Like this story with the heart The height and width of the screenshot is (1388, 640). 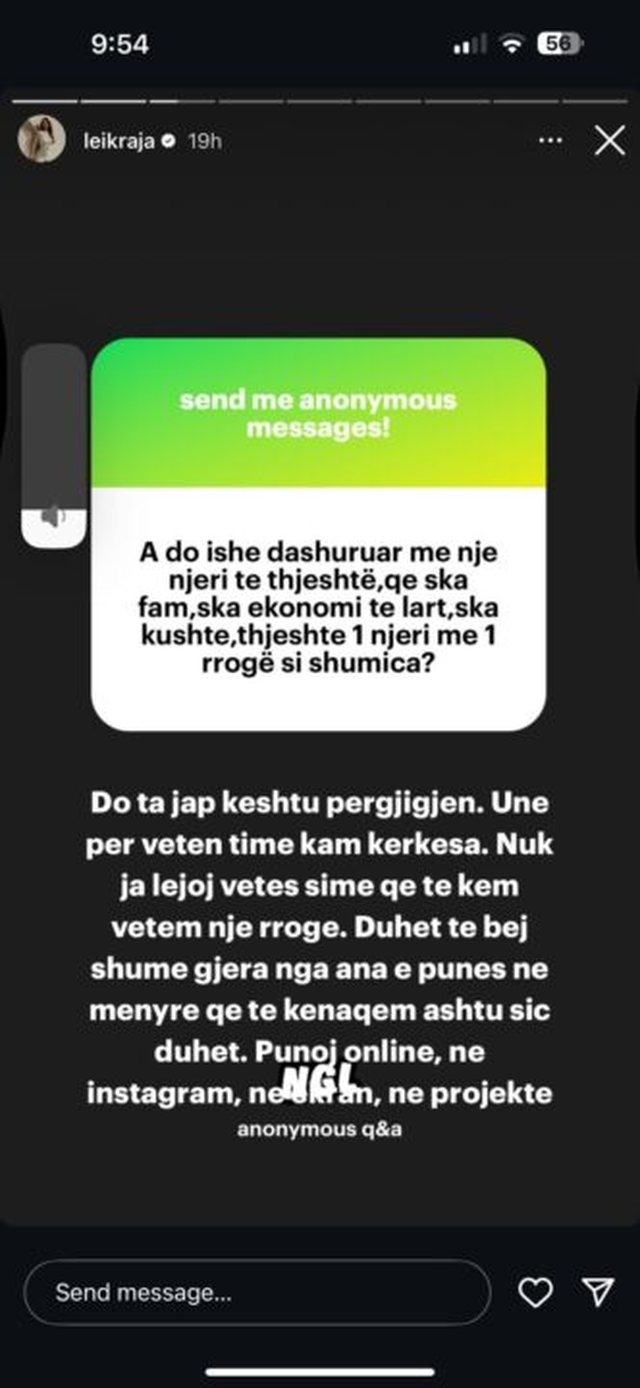[536, 1293]
